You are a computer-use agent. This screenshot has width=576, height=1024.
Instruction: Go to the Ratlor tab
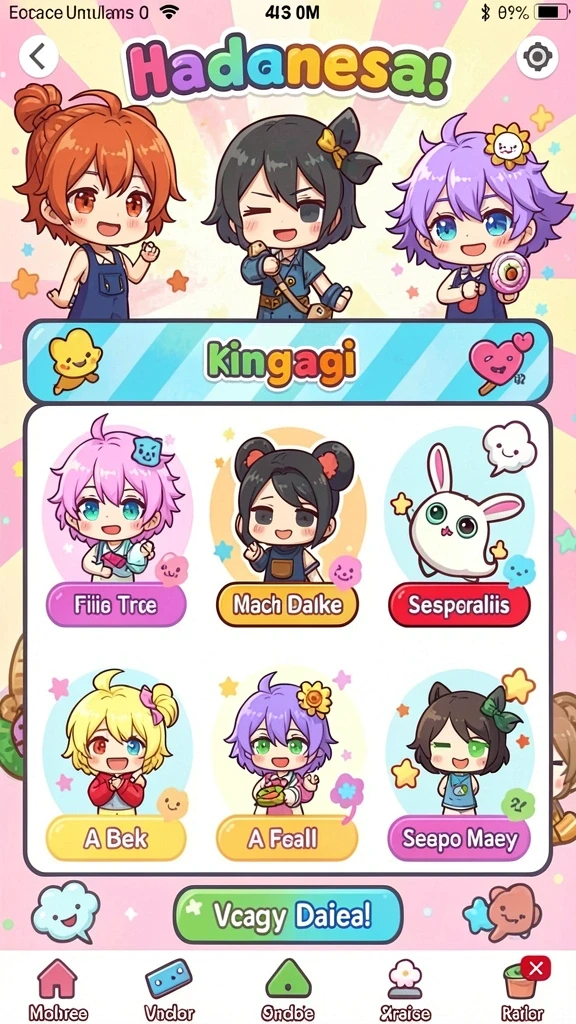coord(522,989)
